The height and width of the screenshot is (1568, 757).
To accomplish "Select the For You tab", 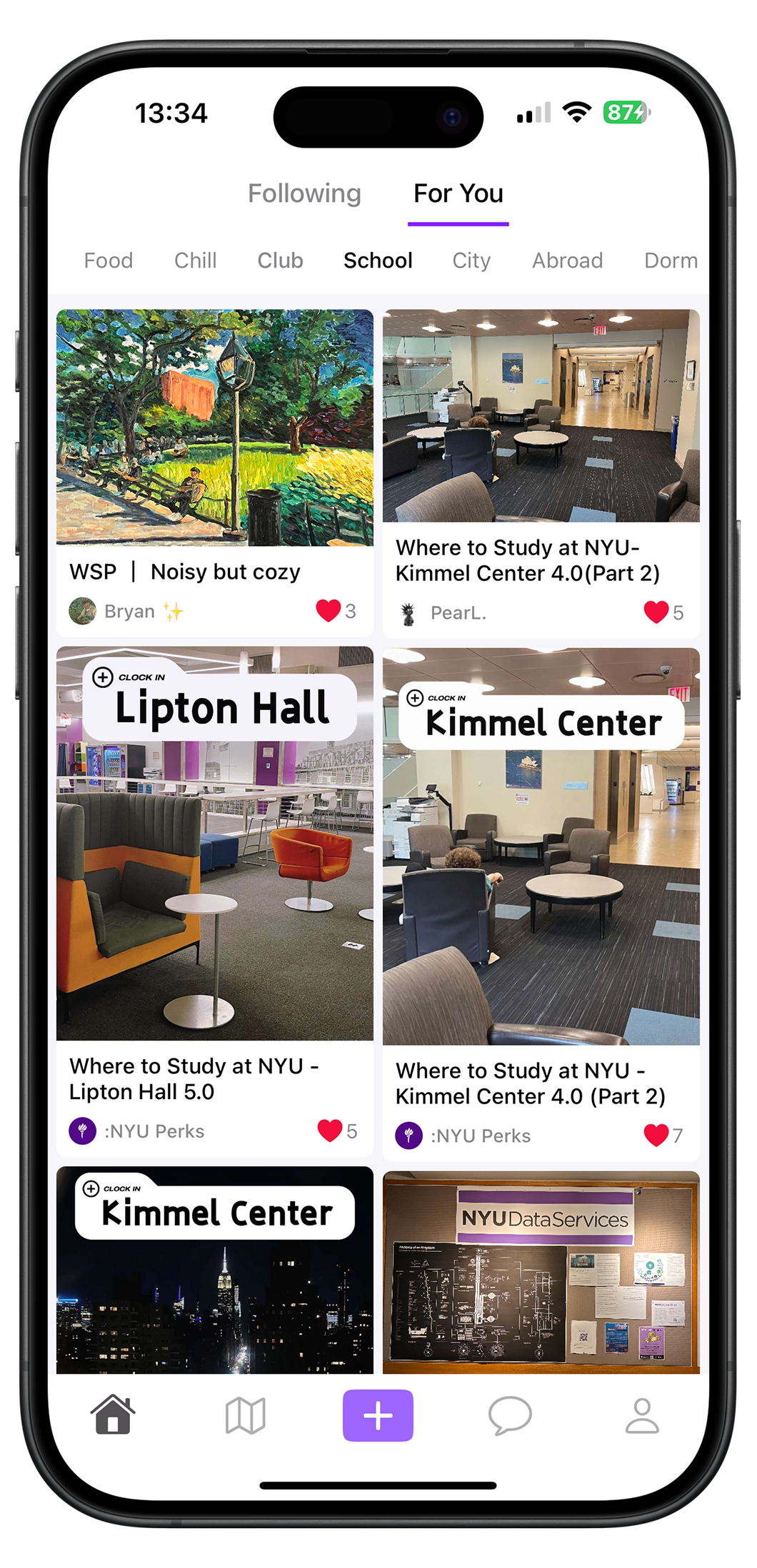I will tap(457, 193).
